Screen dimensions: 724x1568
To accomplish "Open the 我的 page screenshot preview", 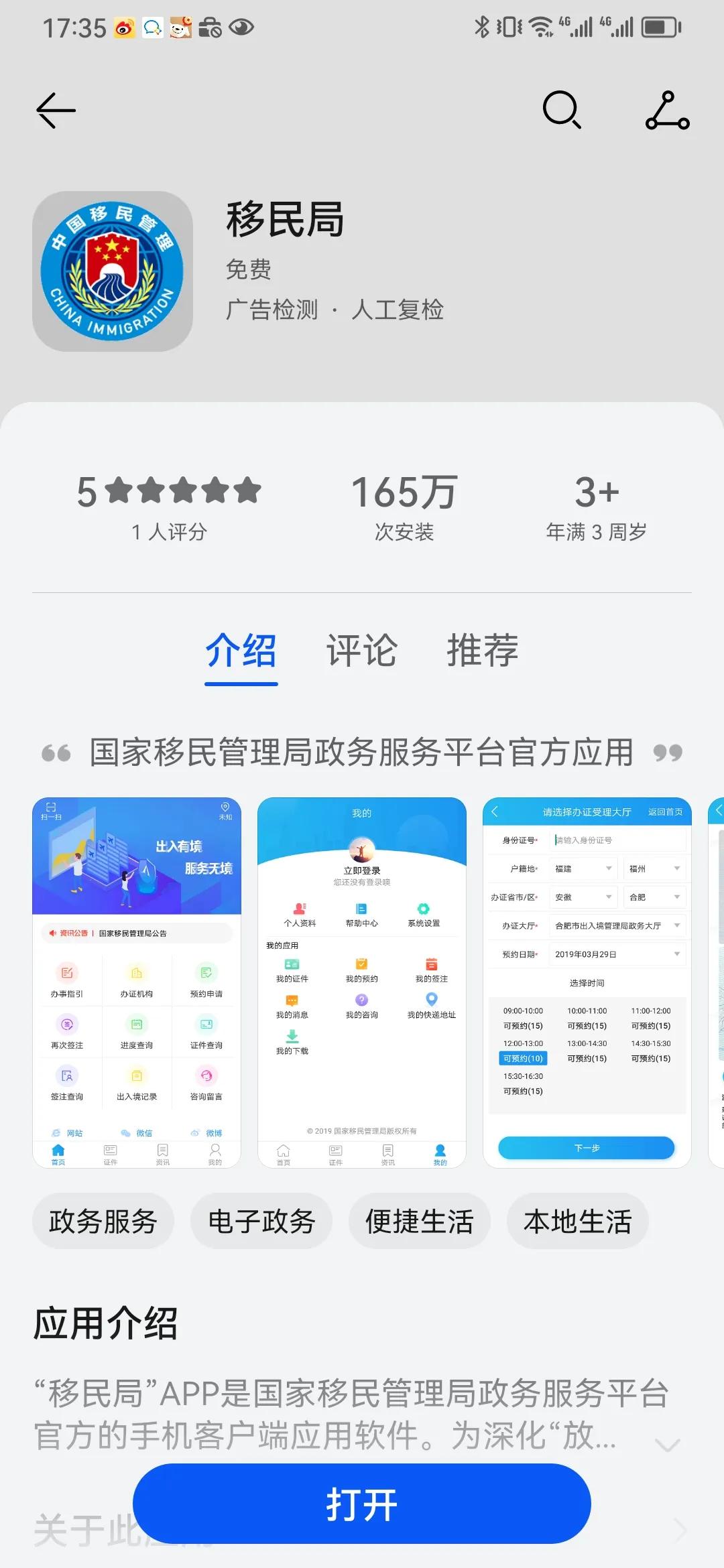I will 361,978.
